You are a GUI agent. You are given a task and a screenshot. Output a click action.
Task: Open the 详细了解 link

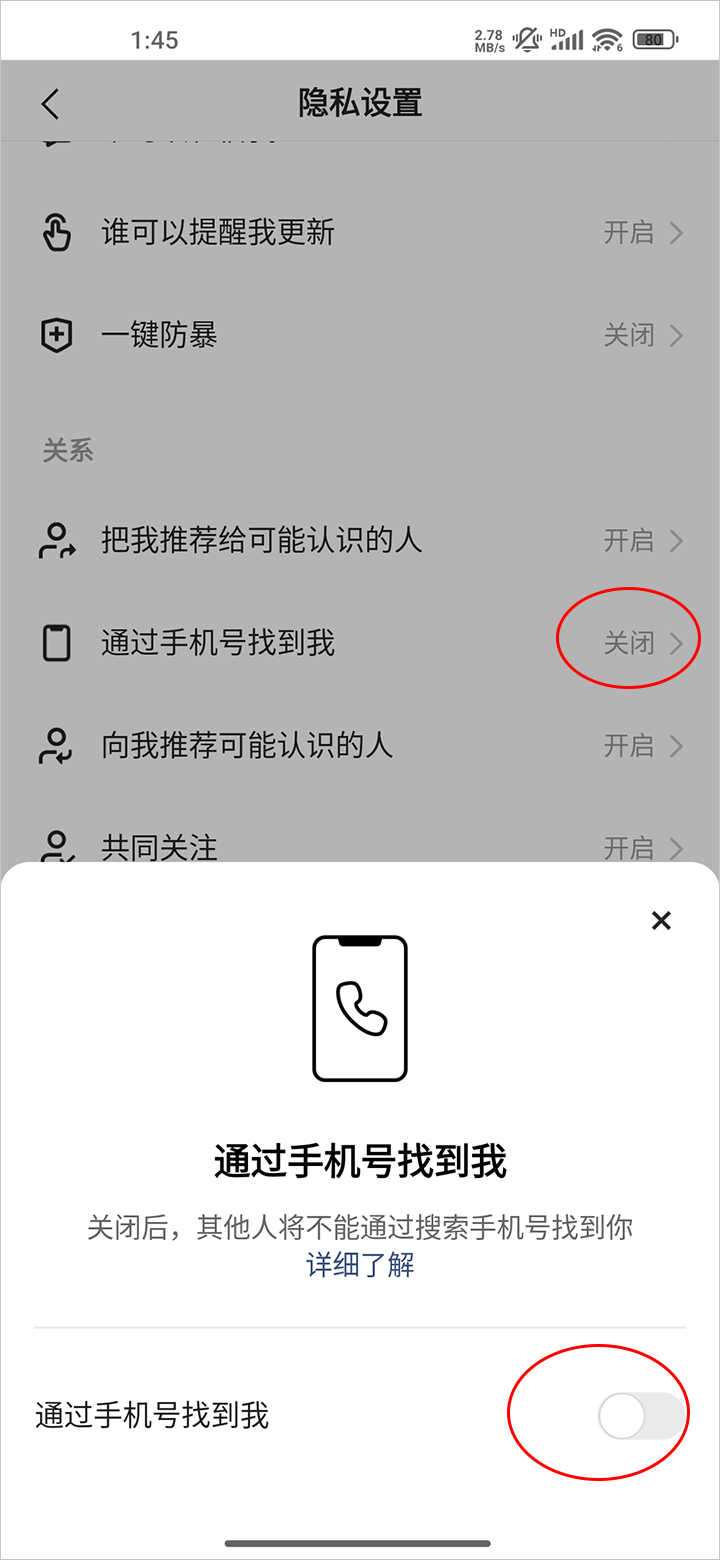[x=360, y=1265]
